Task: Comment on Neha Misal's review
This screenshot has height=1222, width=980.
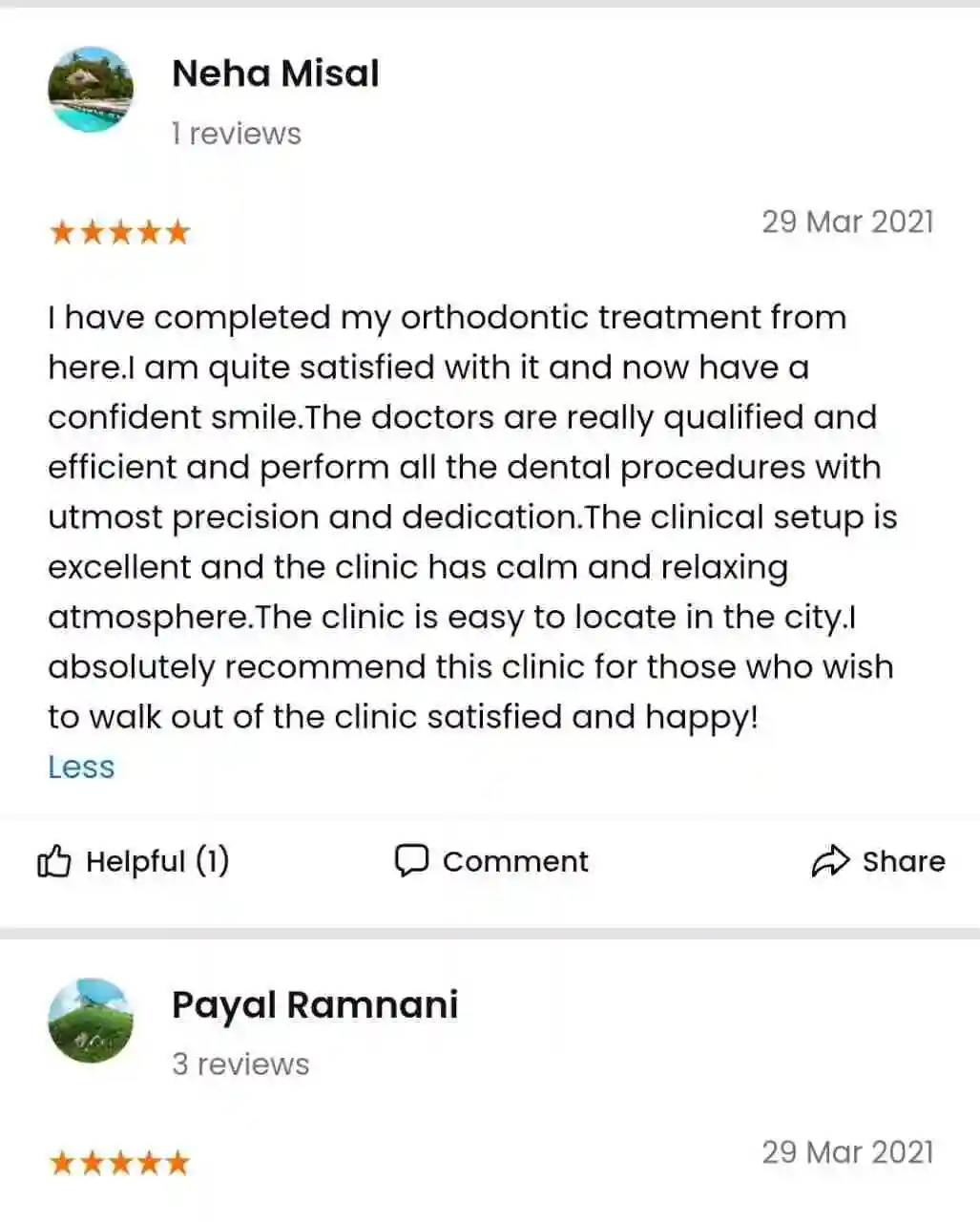Action: pos(491,861)
